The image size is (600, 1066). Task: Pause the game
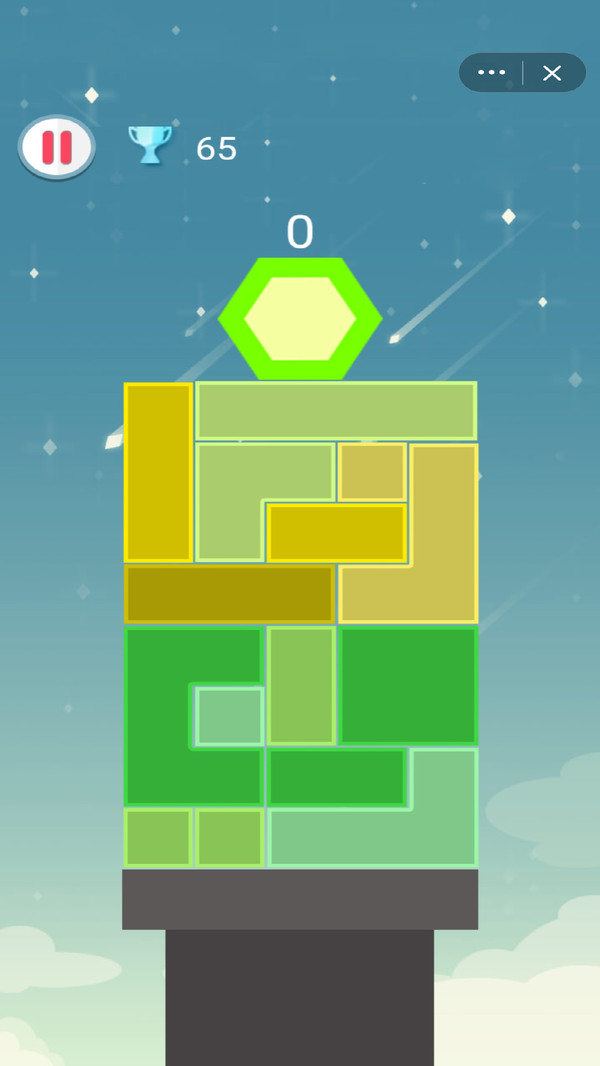point(57,147)
